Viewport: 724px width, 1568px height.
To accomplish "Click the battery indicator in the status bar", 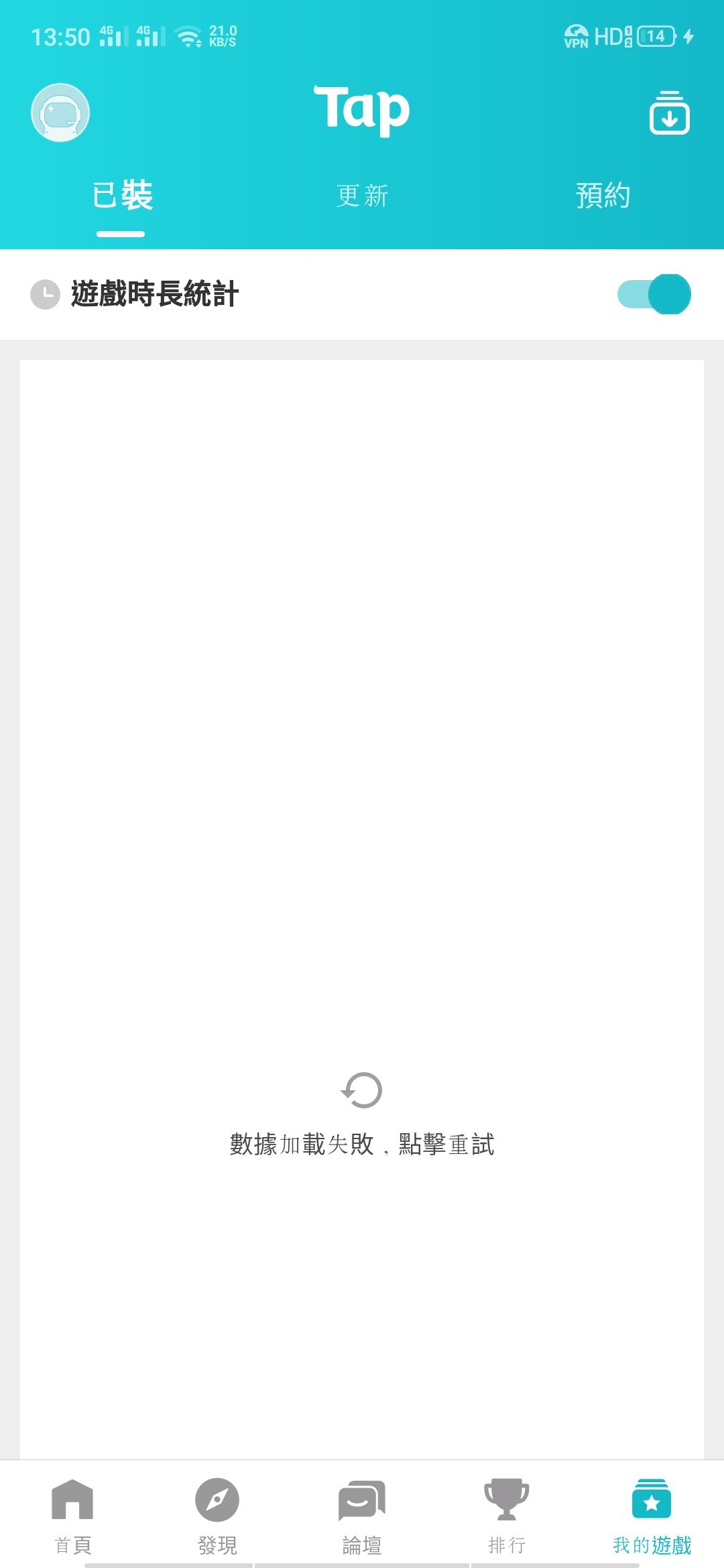I will [x=654, y=36].
